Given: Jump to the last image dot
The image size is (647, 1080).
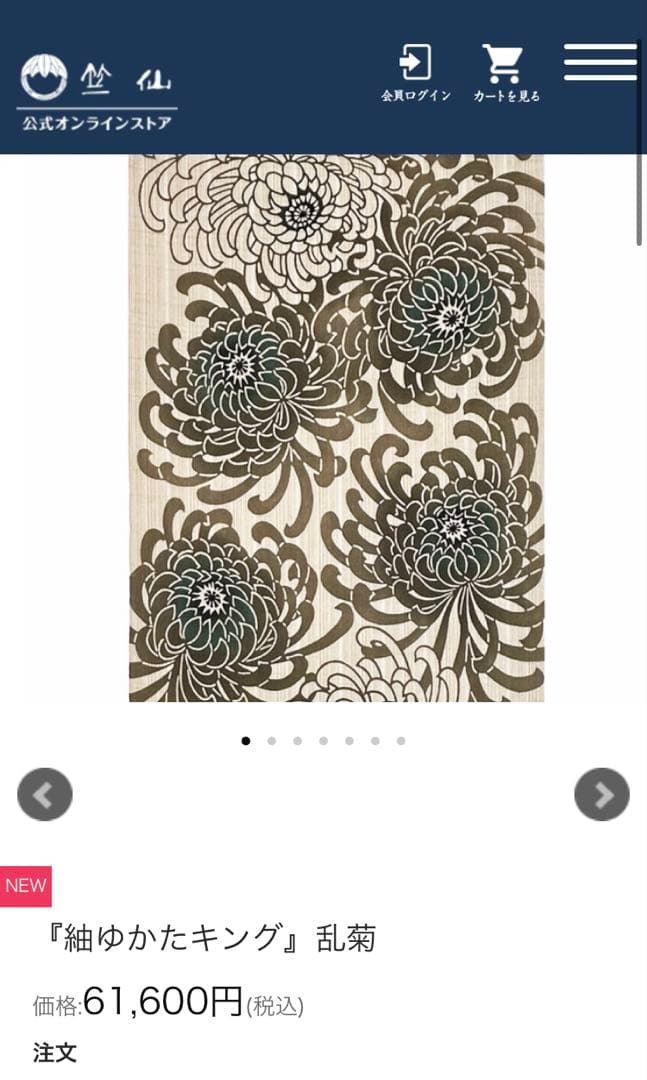Looking at the screenshot, I should coord(401,741).
